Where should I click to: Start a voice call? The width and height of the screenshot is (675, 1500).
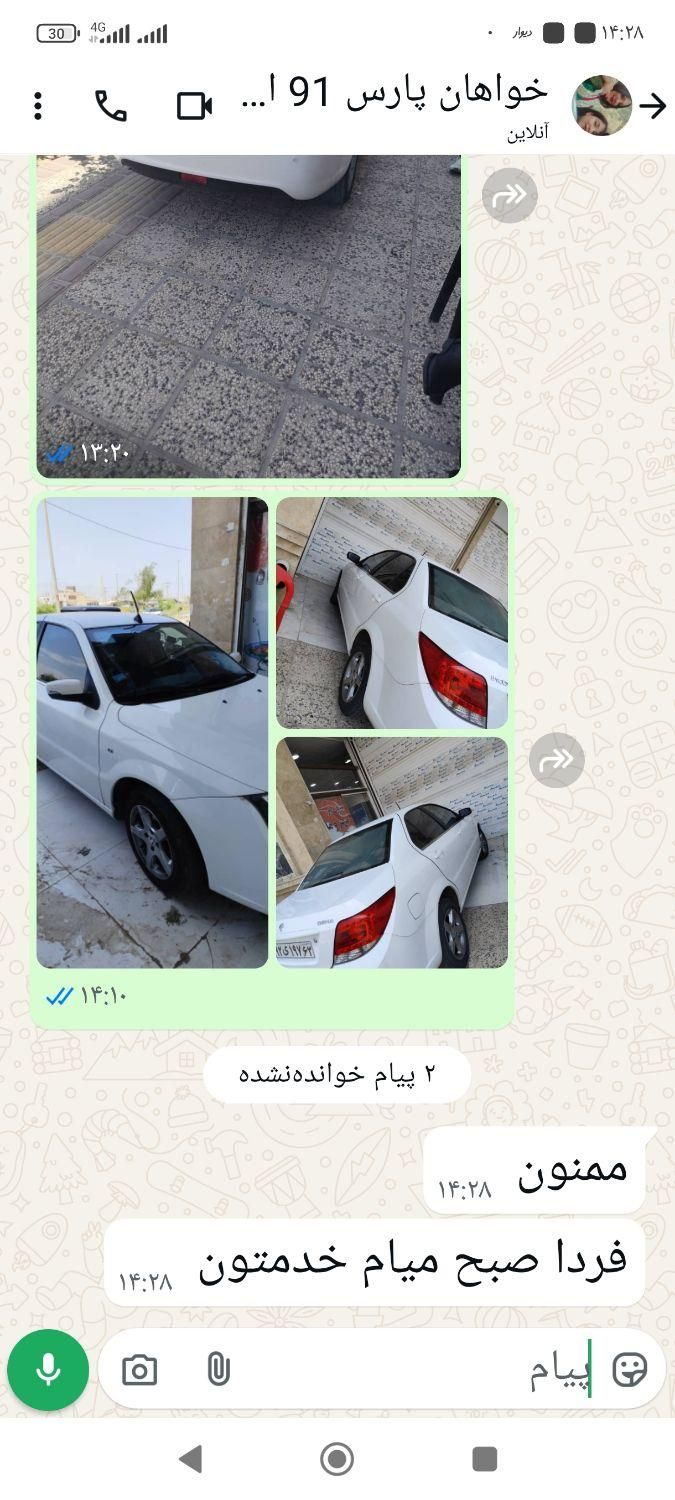pyautogui.click(x=111, y=105)
